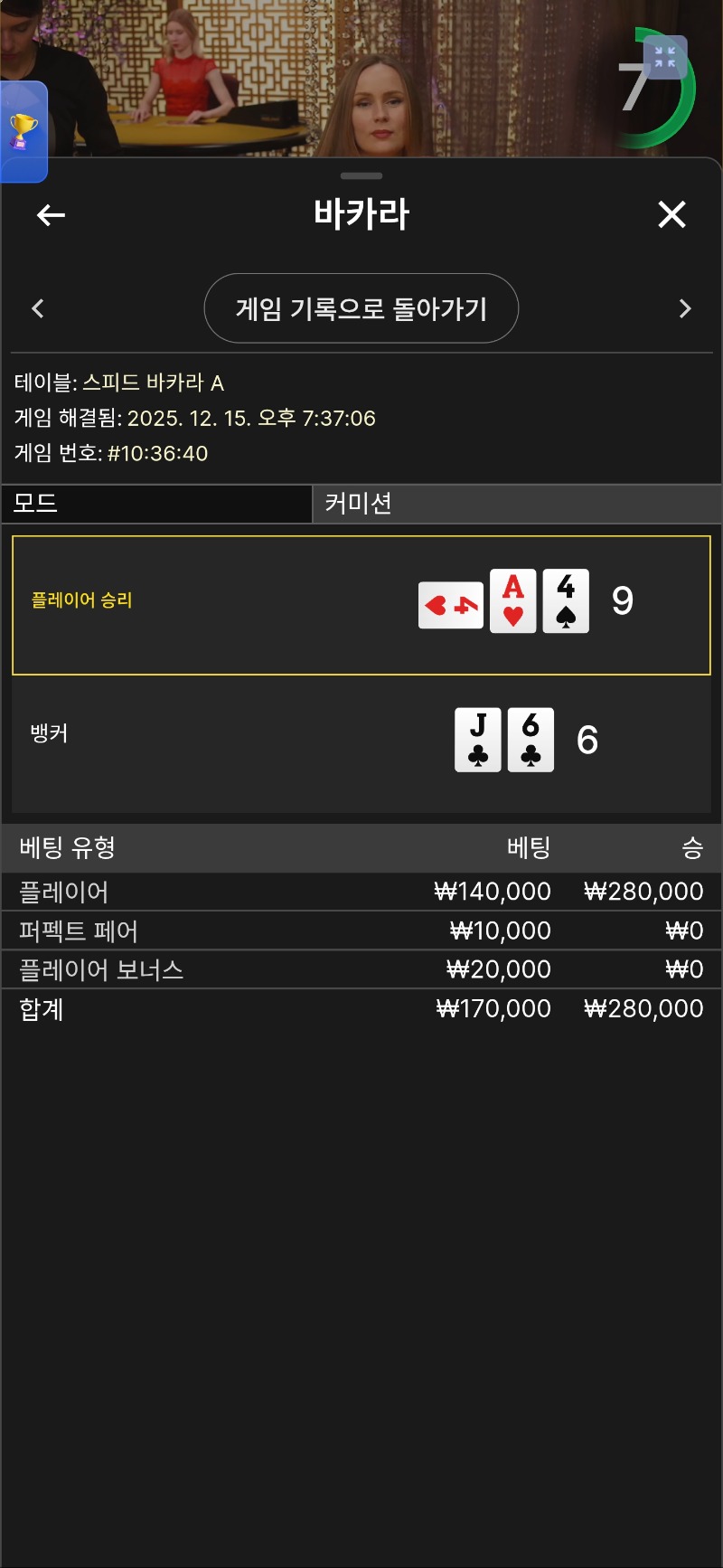The width and height of the screenshot is (723, 1568).
Task: Close the 바카라 game record panel
Action: tap(671, 215)
